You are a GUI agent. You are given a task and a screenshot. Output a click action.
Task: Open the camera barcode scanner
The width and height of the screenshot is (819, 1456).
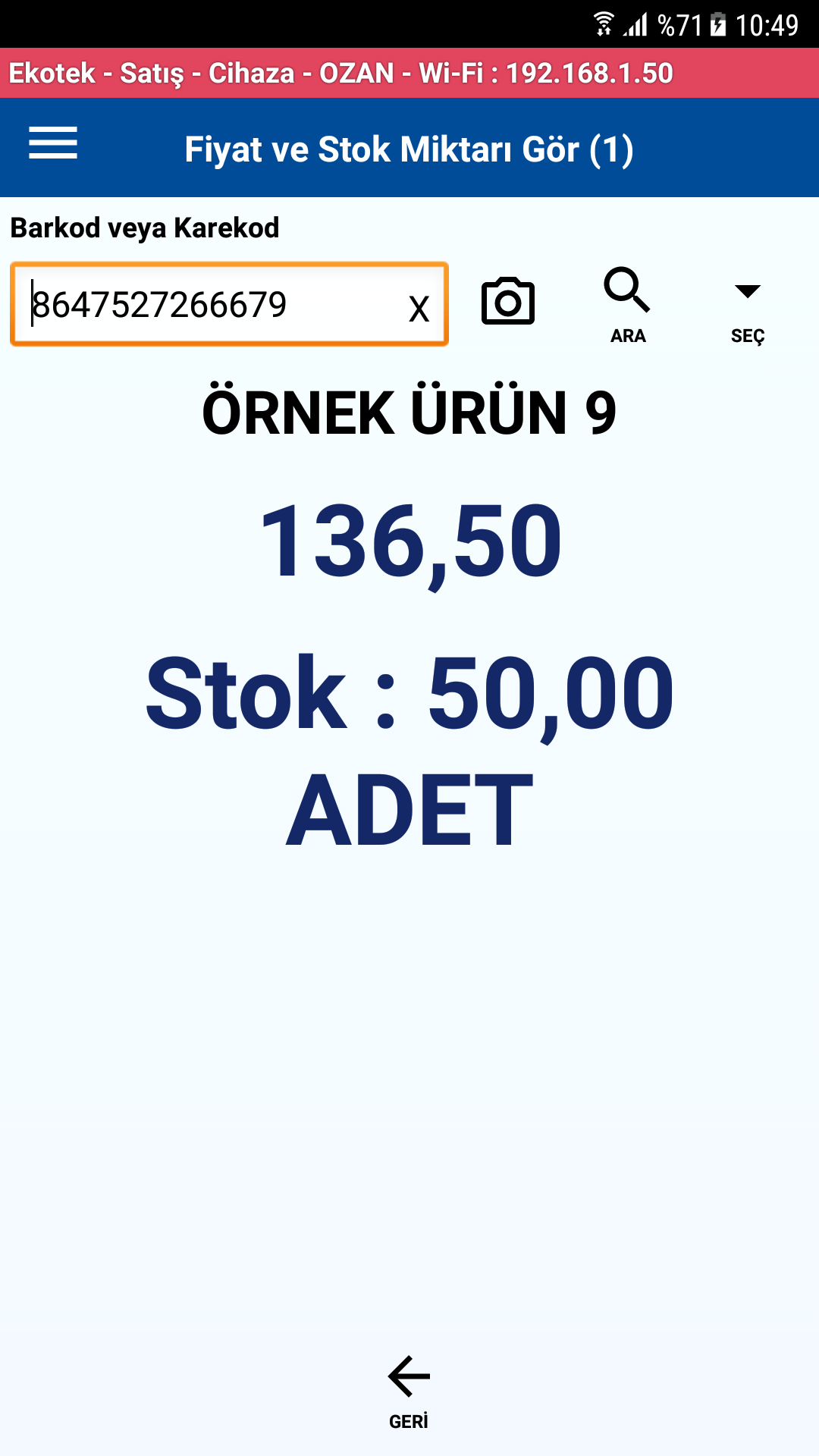tap(507, 301)
